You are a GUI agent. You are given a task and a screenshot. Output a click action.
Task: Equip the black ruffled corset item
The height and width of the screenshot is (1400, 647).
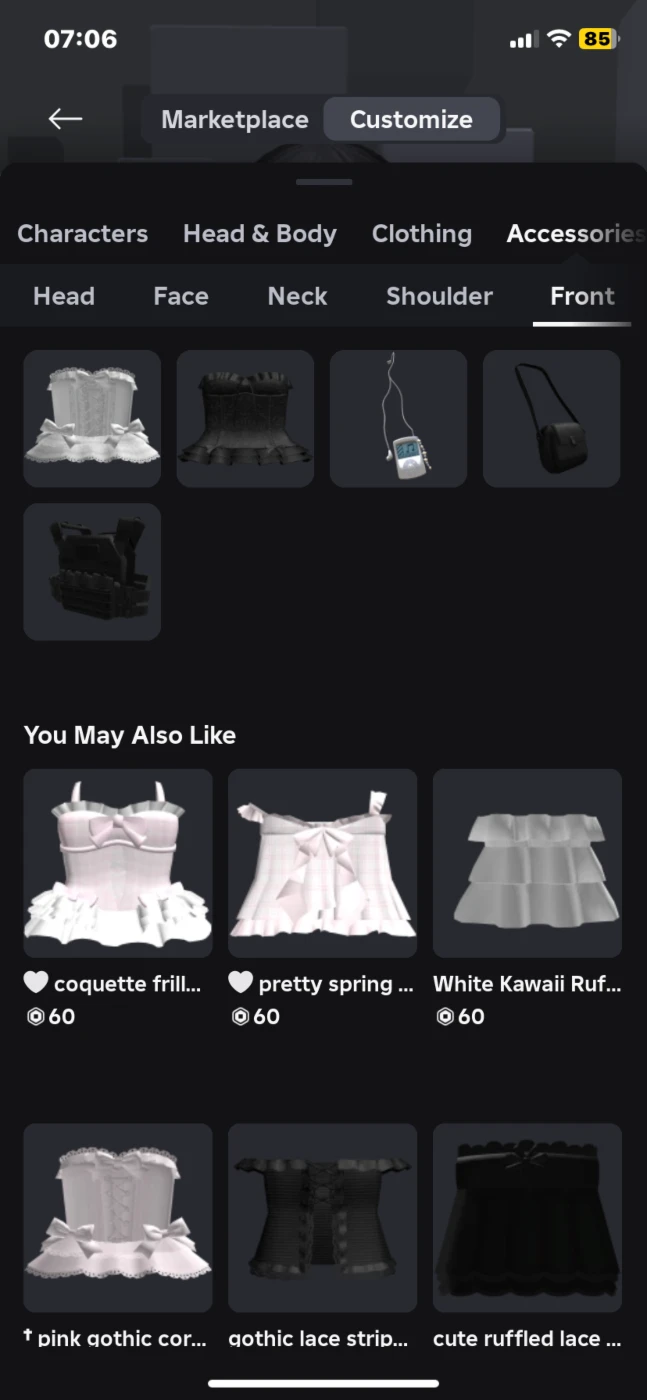click(x=245, y=418)
